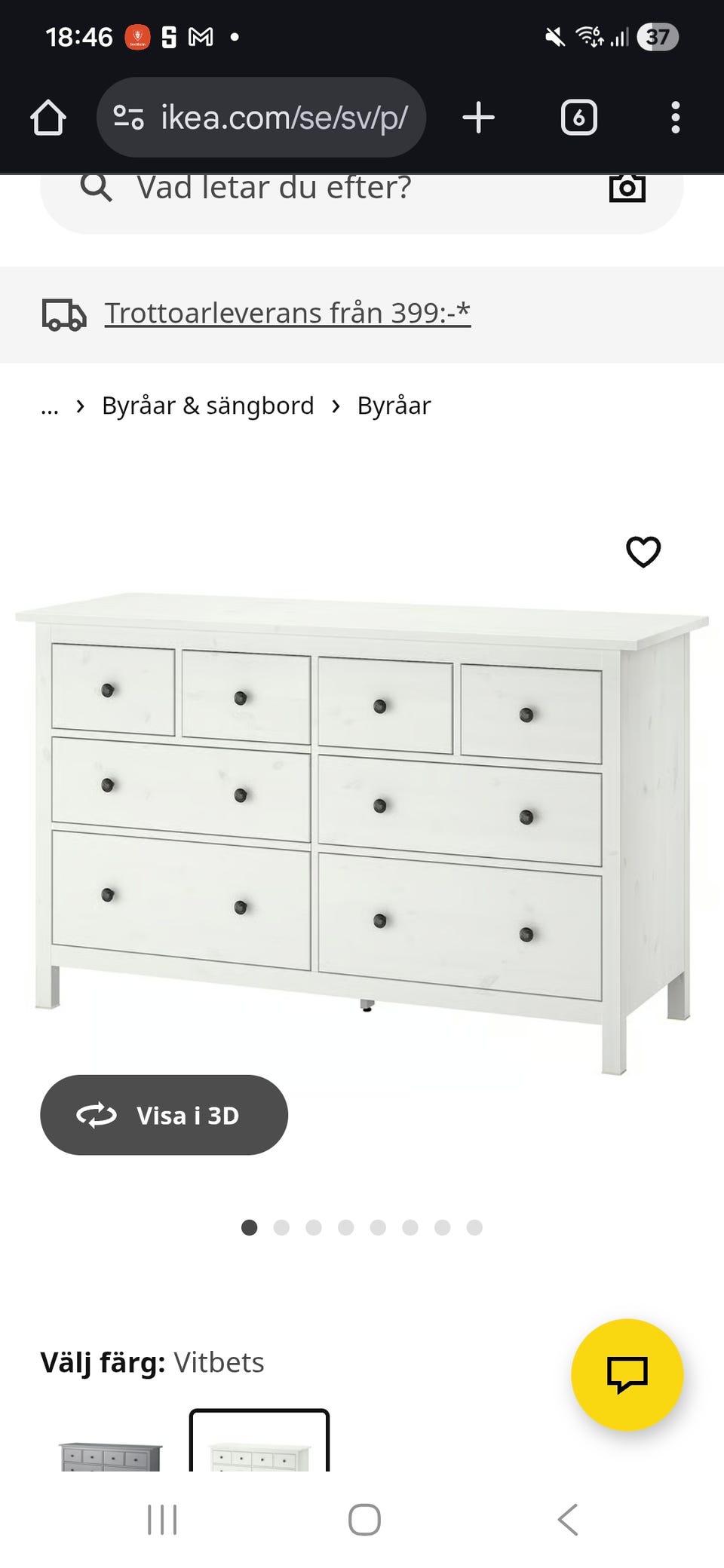View the dresser in 3D
This screenshot has width=724, height=1568.
coord(164,1115)
